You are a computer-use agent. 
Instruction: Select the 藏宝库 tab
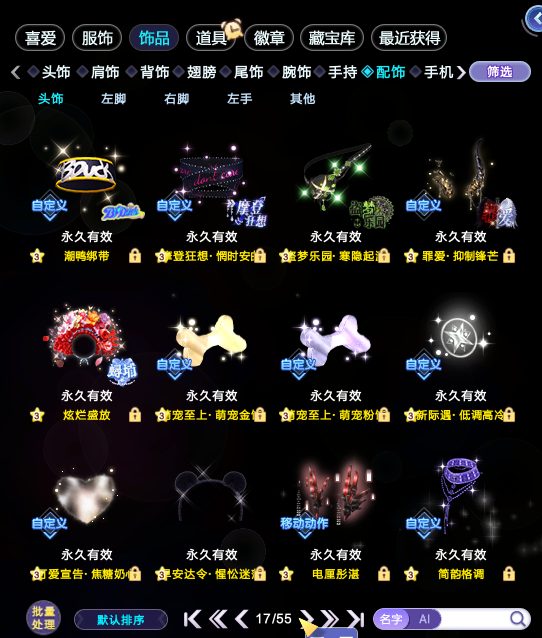(332, 38)
